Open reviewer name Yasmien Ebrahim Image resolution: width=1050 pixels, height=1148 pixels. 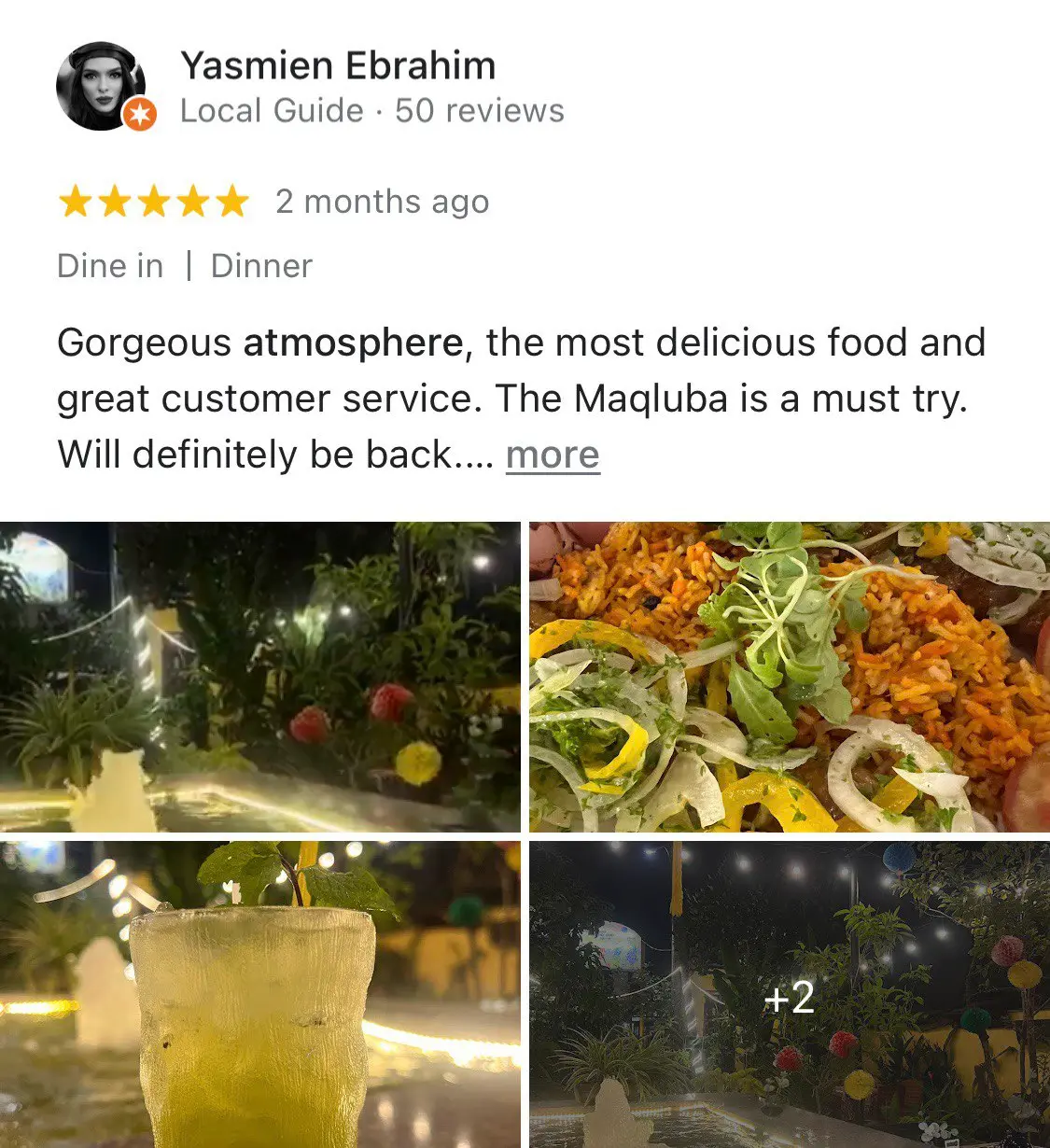point(338,66)
